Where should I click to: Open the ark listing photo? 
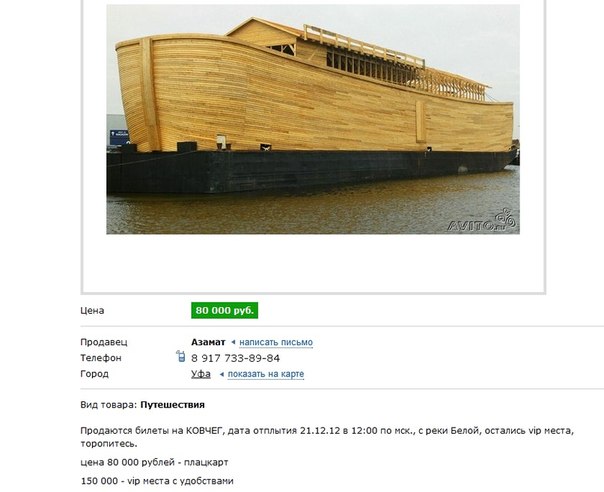point(312,120)
